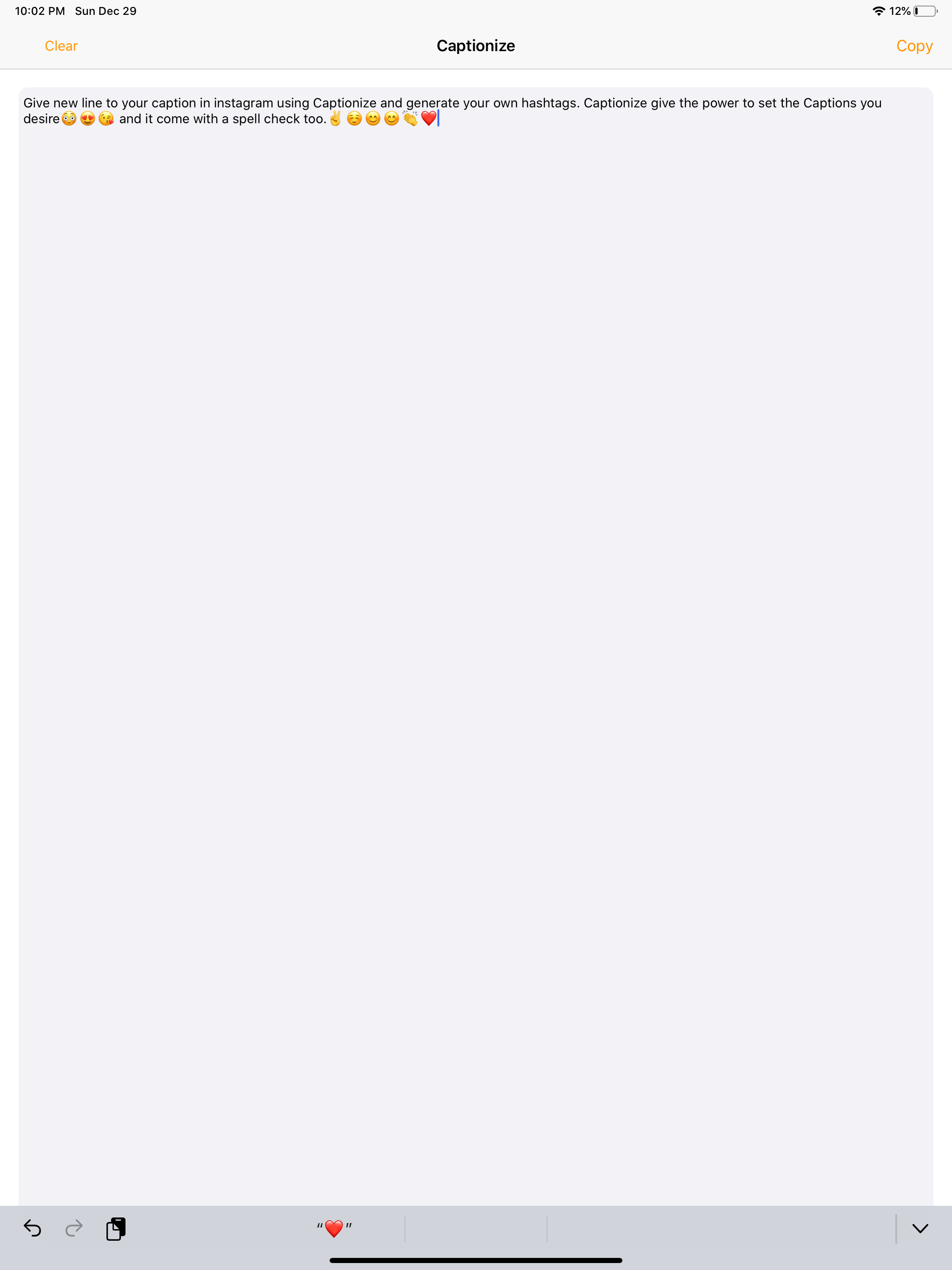Tap the clock showing 10:02 PM
Viewport: 952px width, 1270px height.
(x=39, y=10)
